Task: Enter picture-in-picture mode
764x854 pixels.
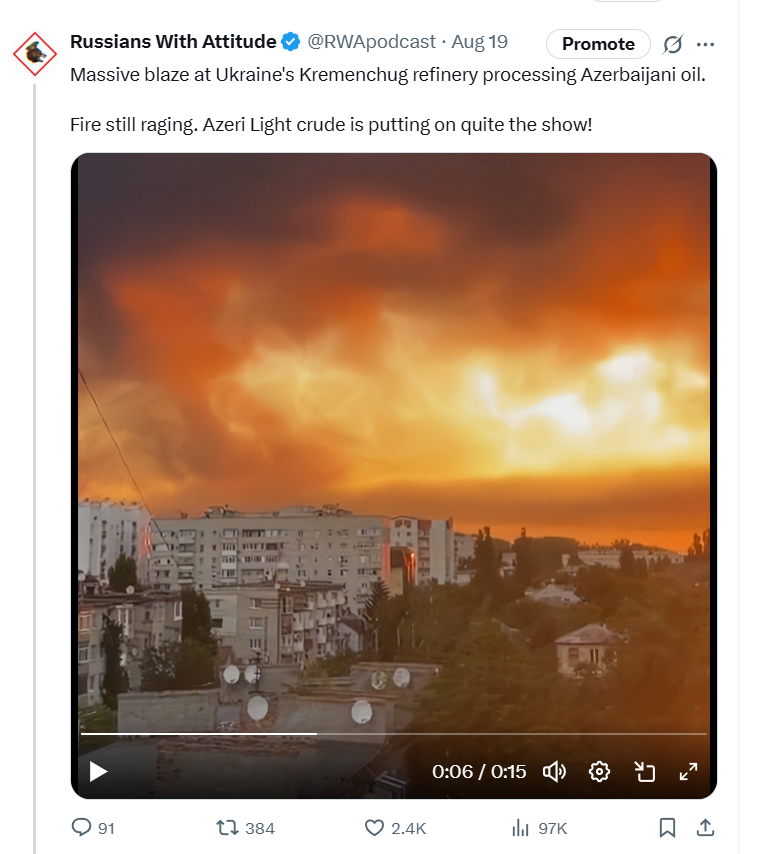Action: (644, 771)
